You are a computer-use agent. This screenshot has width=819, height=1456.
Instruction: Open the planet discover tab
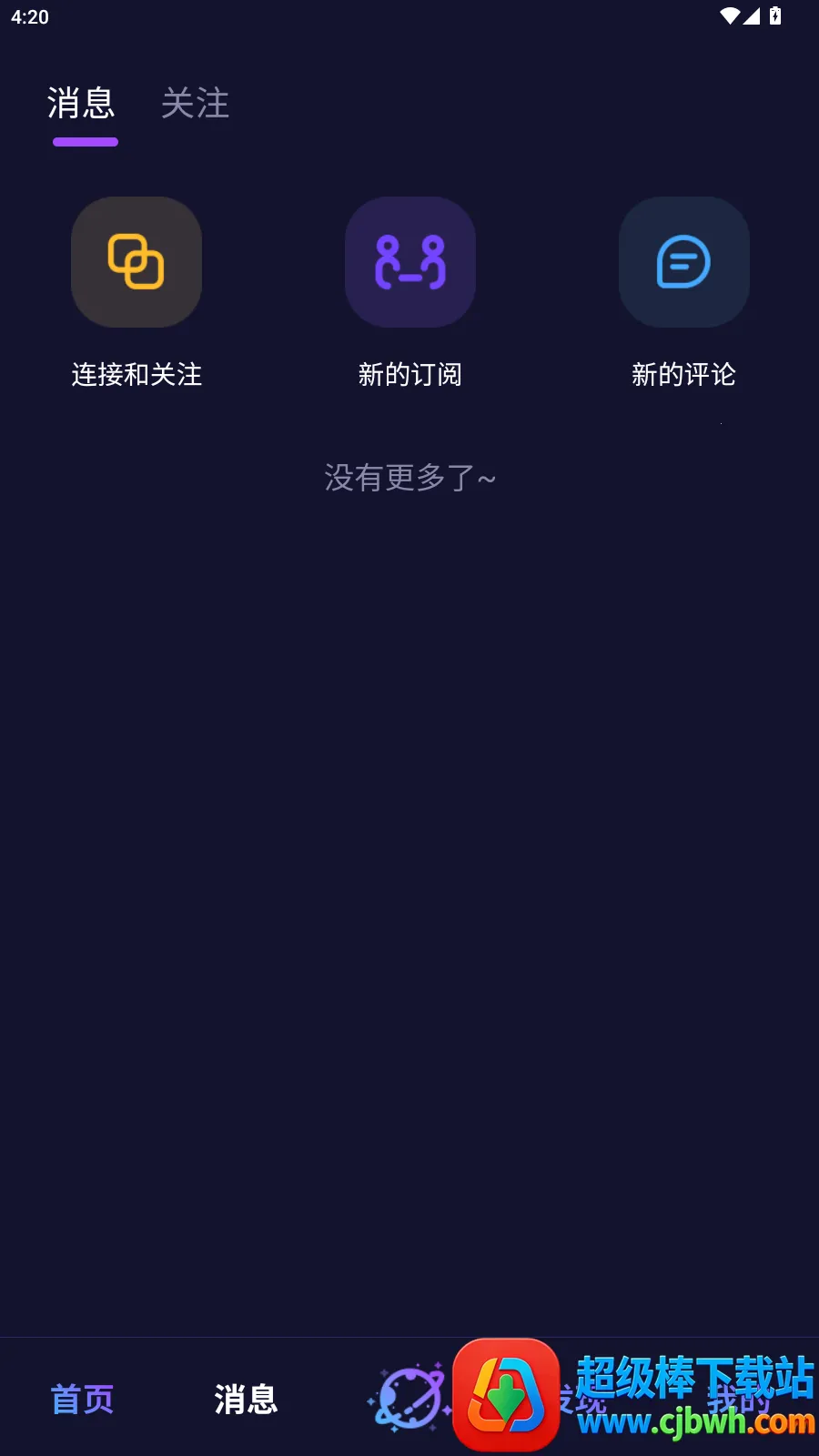click(x=409, y=1397)
